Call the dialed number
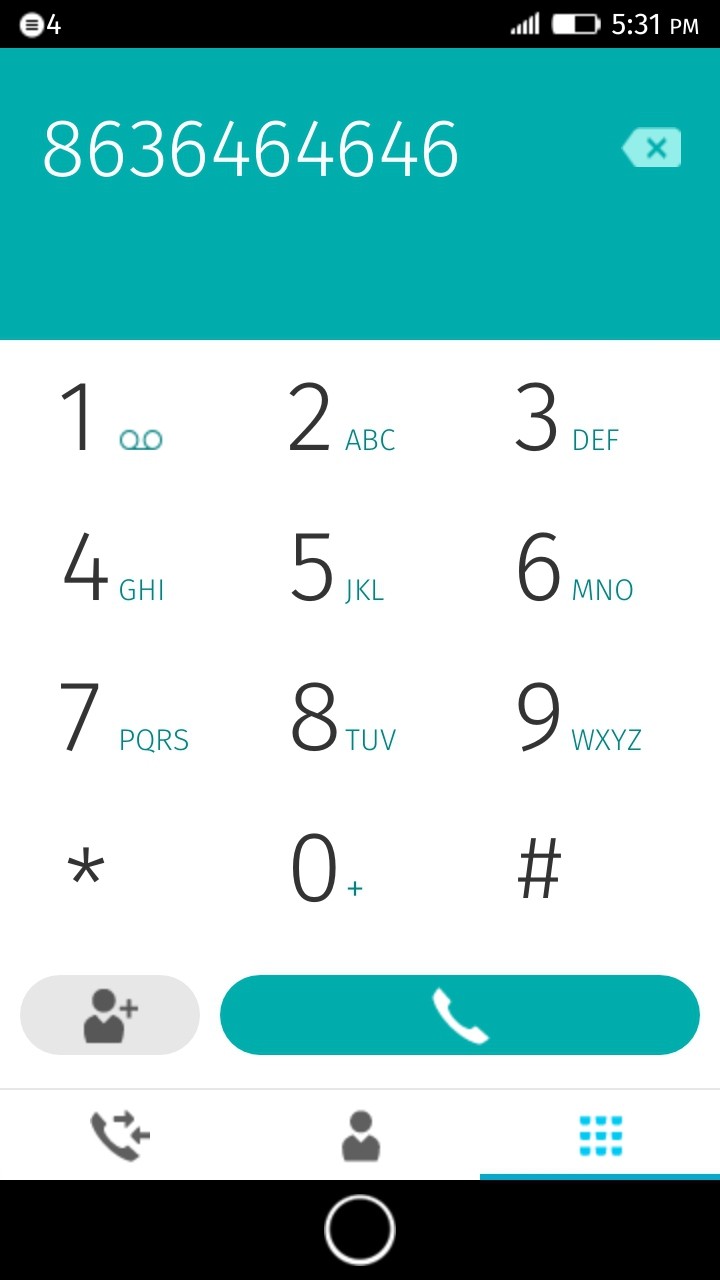The height and width of the screenshot is (1280, 720). tap(460, 1015)
